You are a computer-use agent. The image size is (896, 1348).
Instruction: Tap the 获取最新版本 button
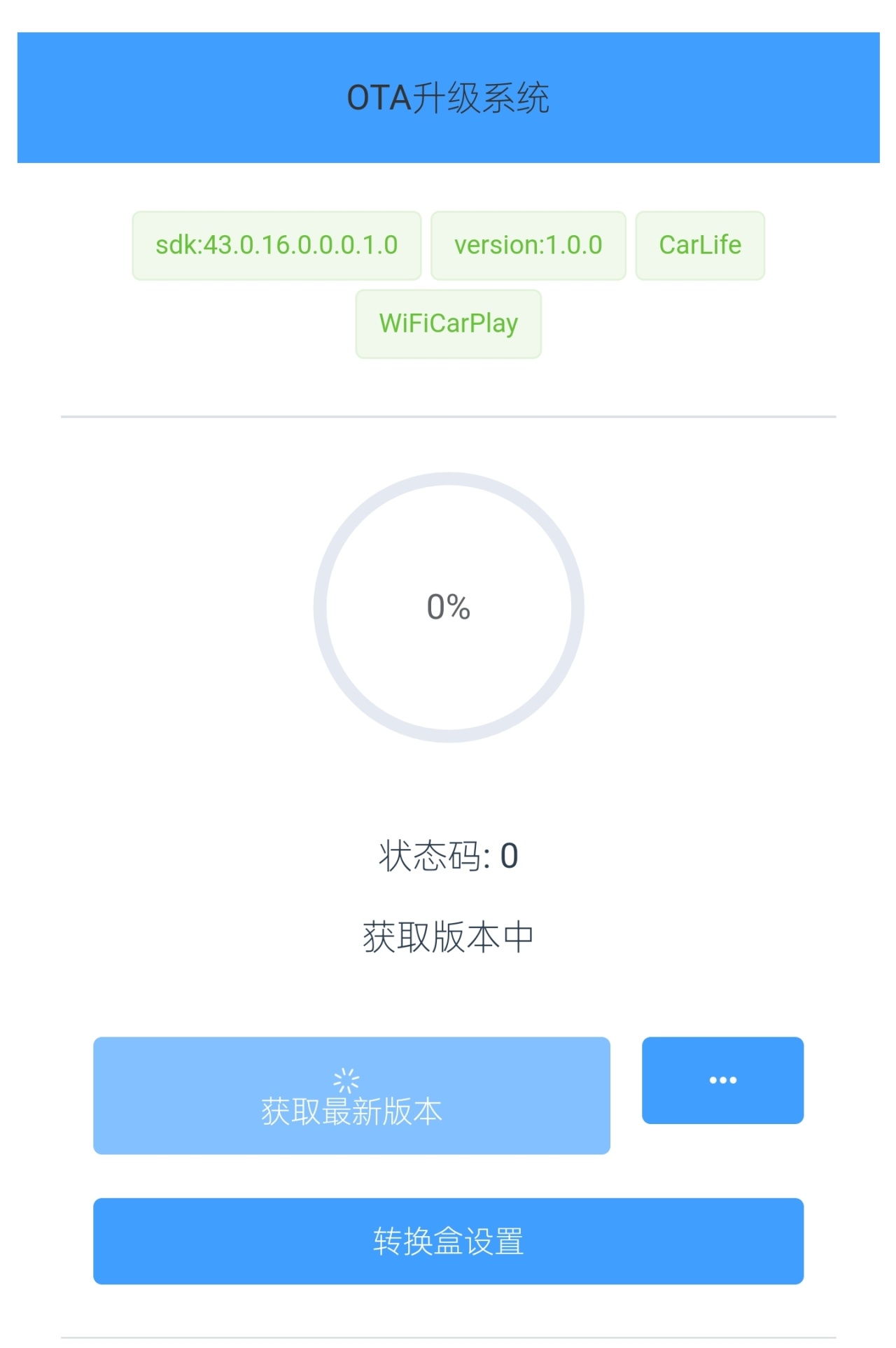coord(351,1095)
